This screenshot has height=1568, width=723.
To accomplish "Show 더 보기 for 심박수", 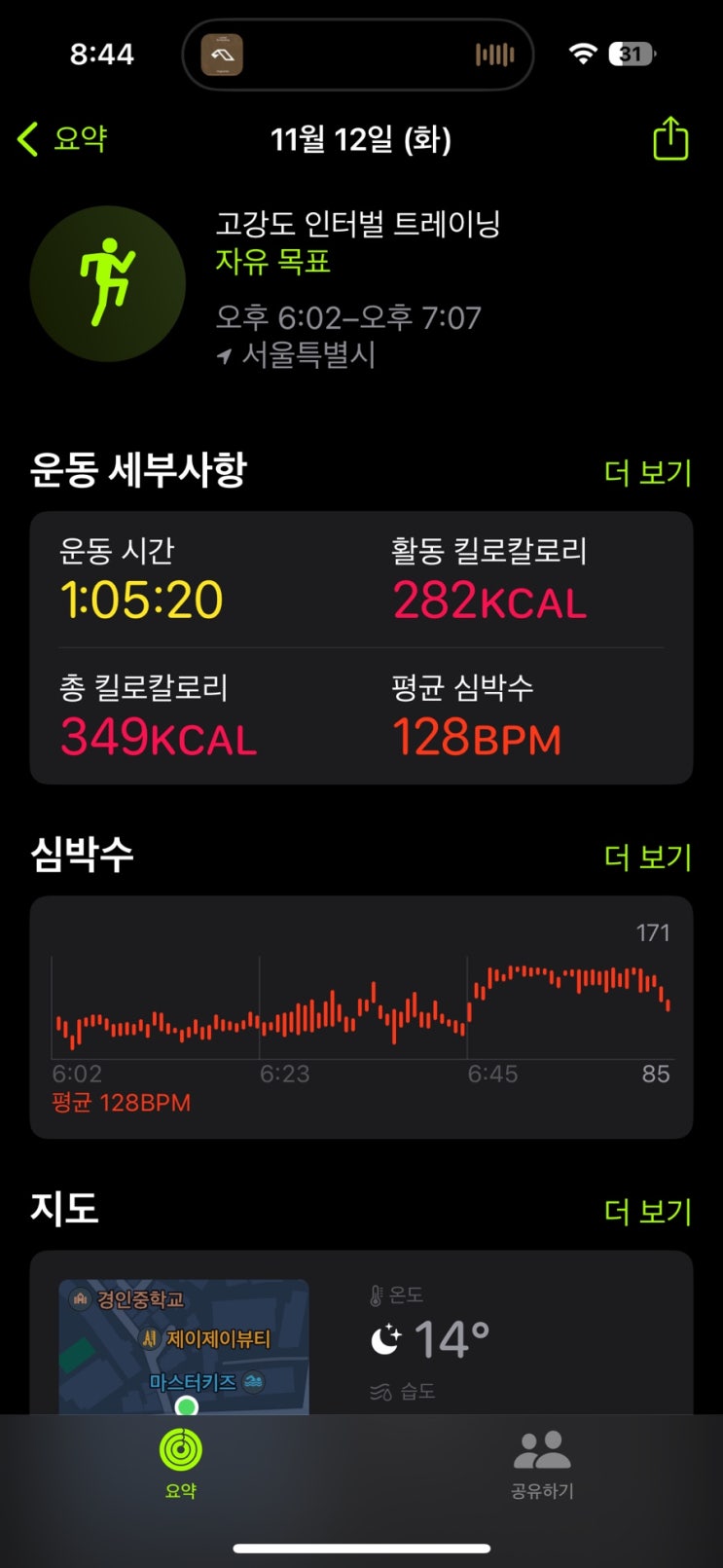I will point(647,857).
